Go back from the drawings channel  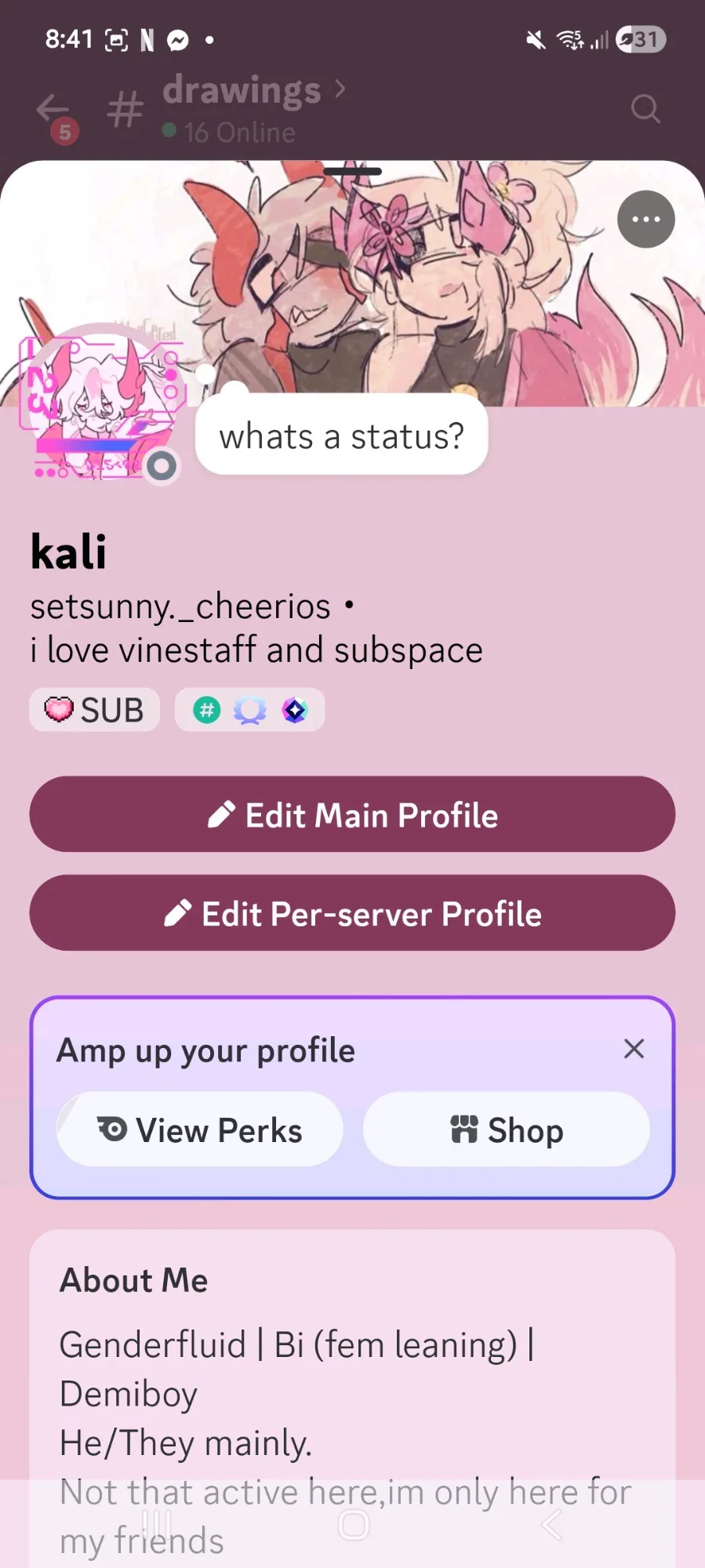pos(52,109)
